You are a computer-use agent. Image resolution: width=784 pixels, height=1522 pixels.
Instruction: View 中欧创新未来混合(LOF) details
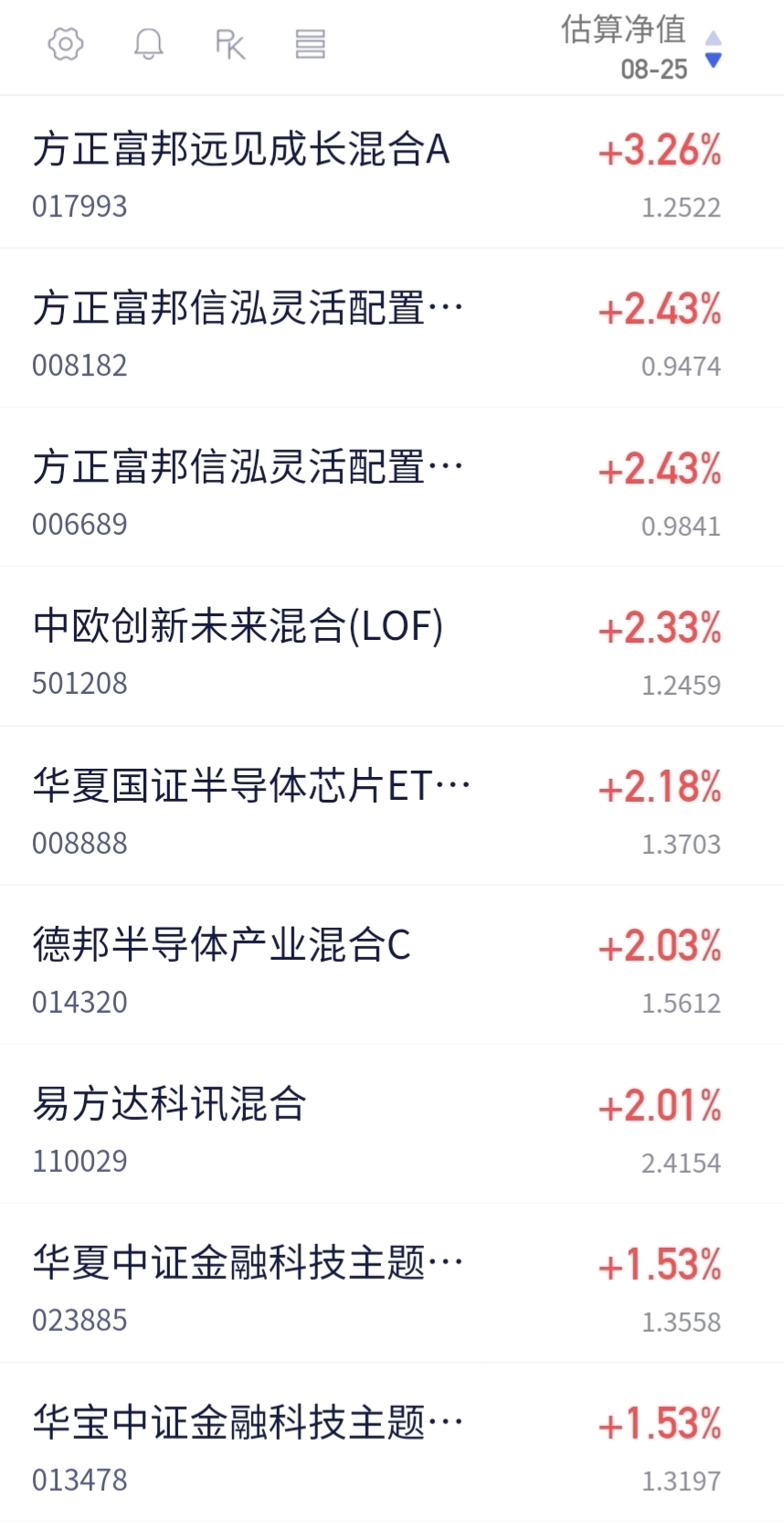click(x=392, y=646)
